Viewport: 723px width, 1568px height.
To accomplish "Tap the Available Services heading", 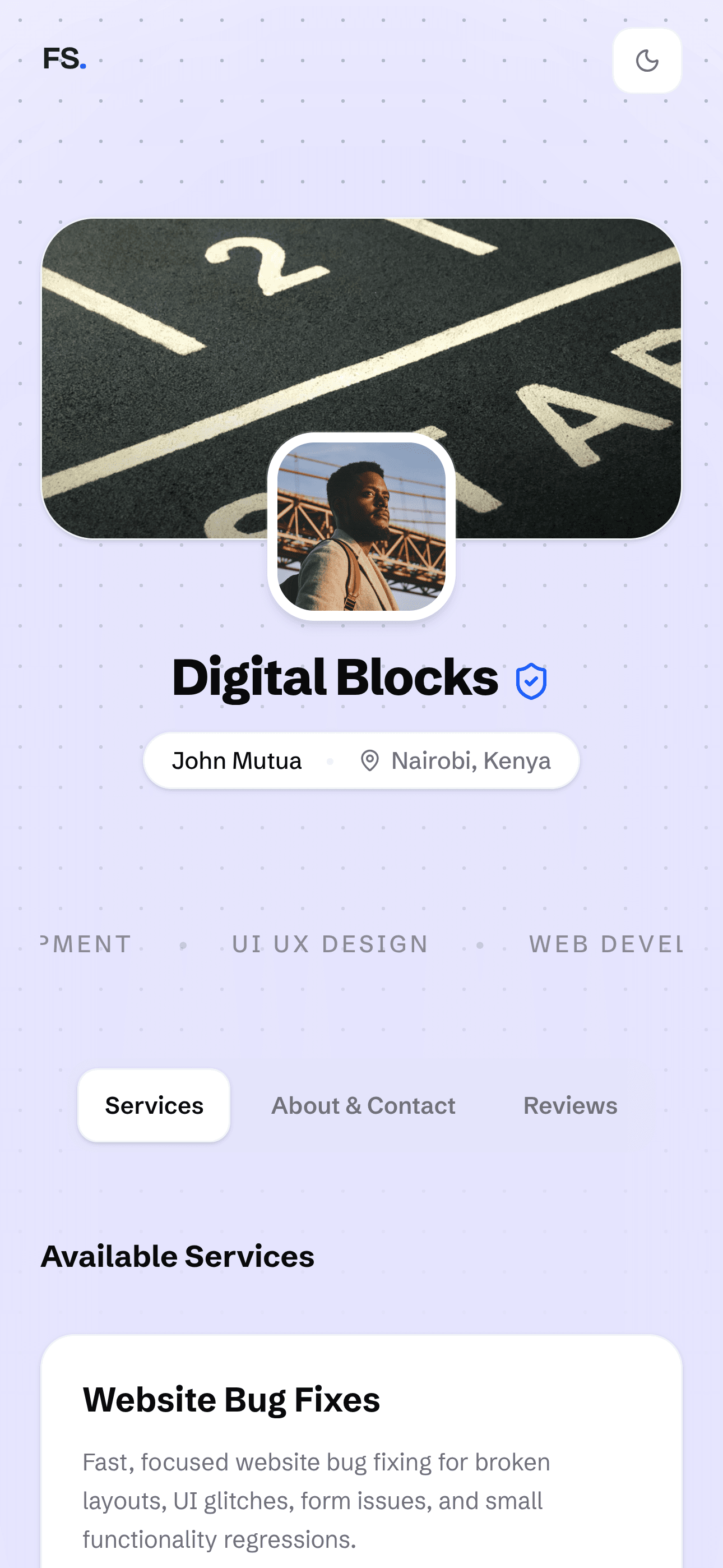I will point(177,1255).
